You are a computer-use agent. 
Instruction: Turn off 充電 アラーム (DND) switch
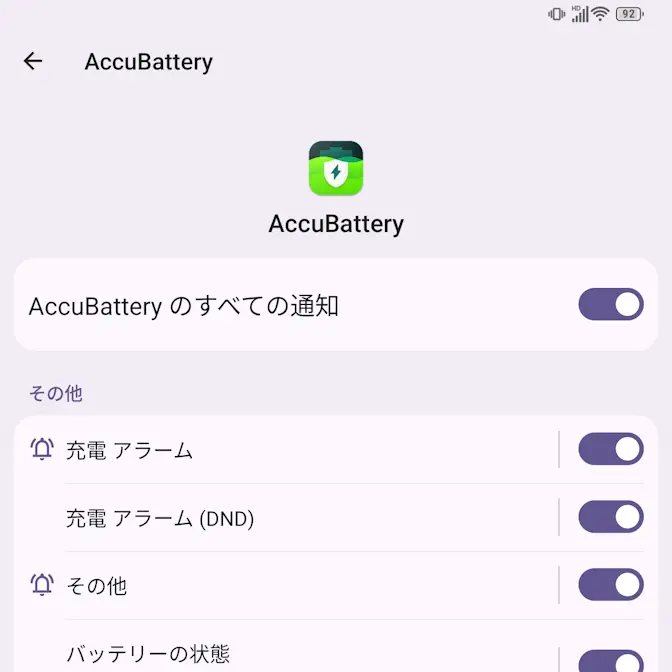(610, 518)
